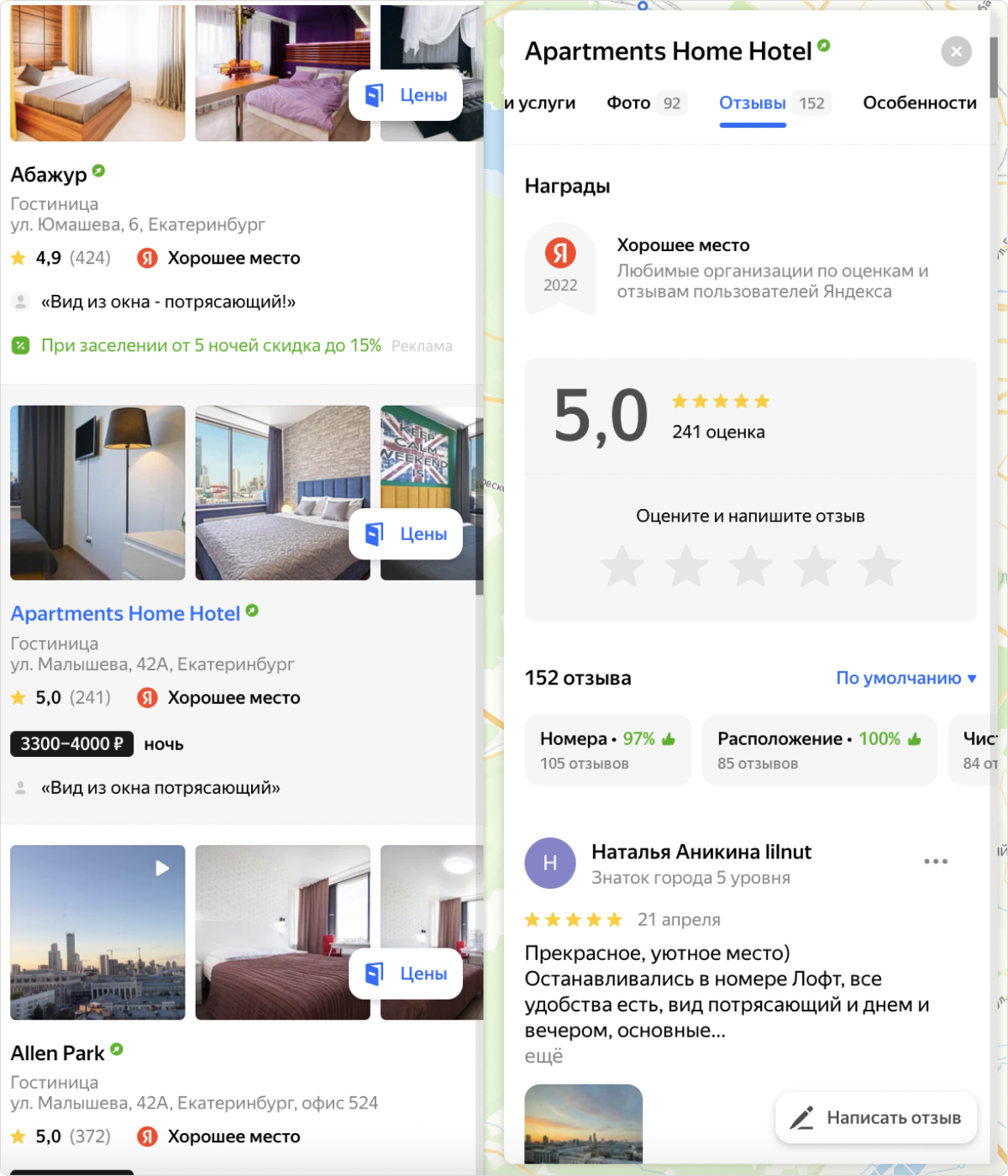Open overflow menu on Наталья Аникина's review

[x=935, y=861]
